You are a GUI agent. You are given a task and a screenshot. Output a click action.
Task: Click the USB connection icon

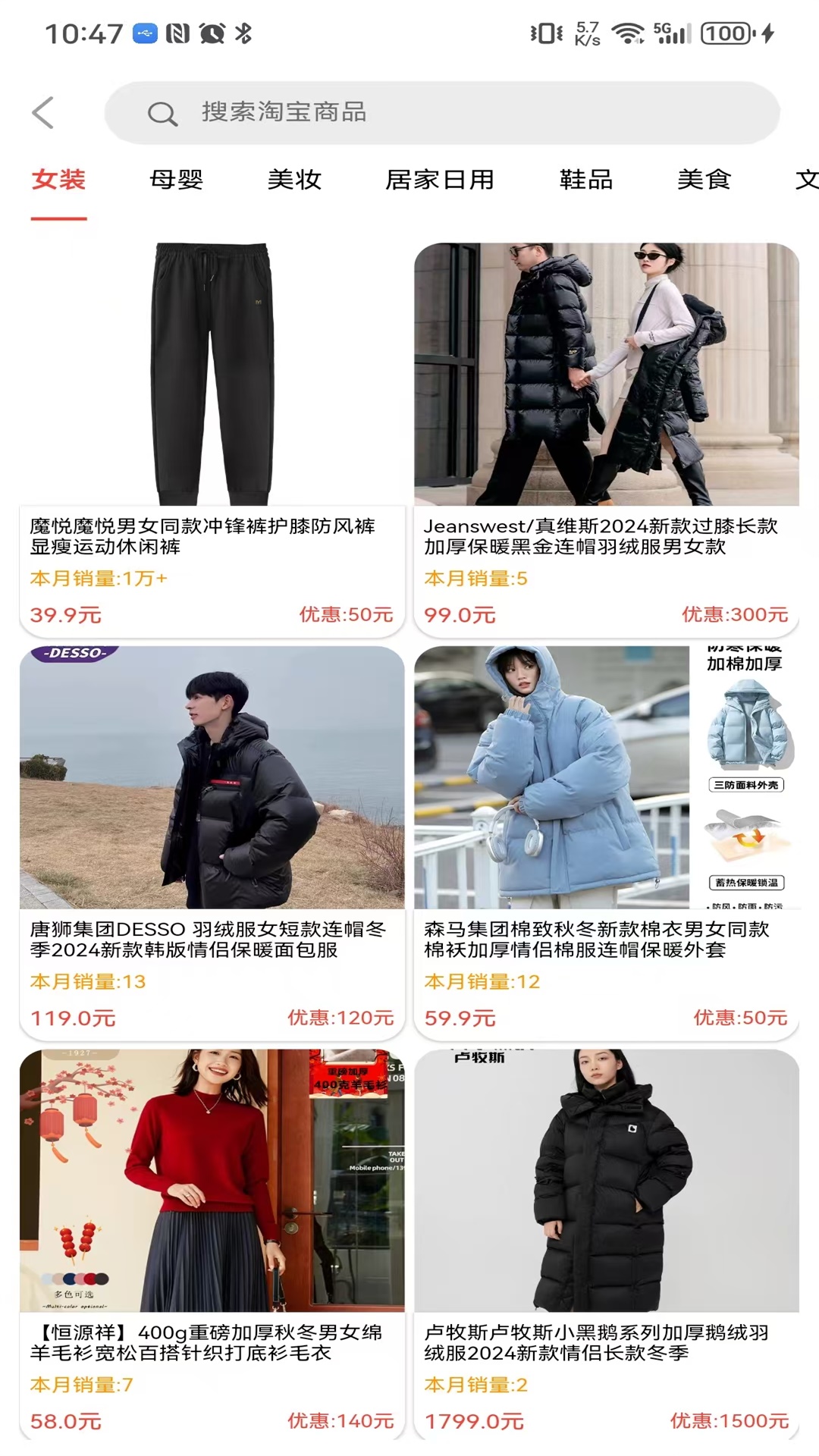tap(144, 32)
